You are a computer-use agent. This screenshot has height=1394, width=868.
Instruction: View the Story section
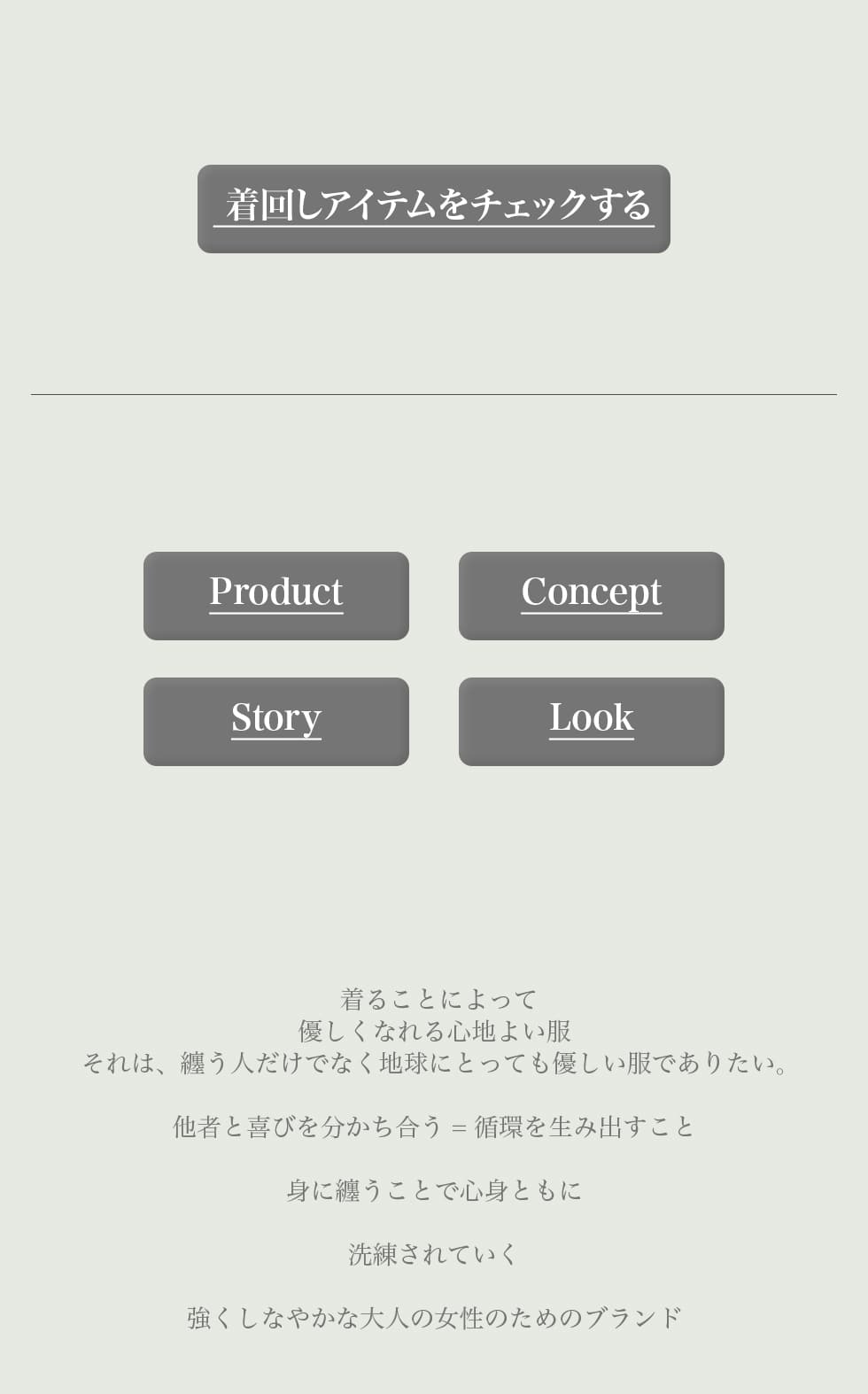[x=276, y=721]
